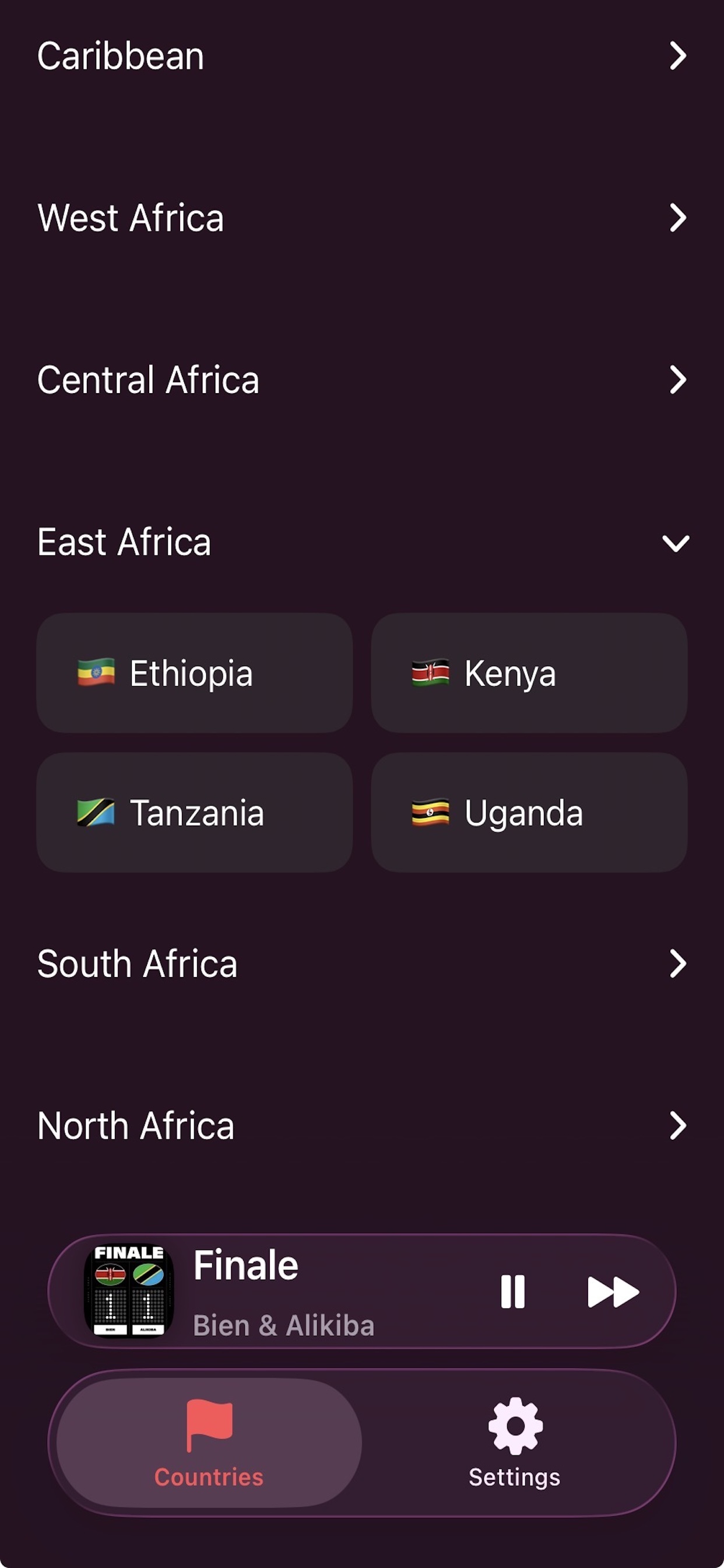Choose Kenya from East Africa
The image size is (724, 1568).
(x=529, y=673)
